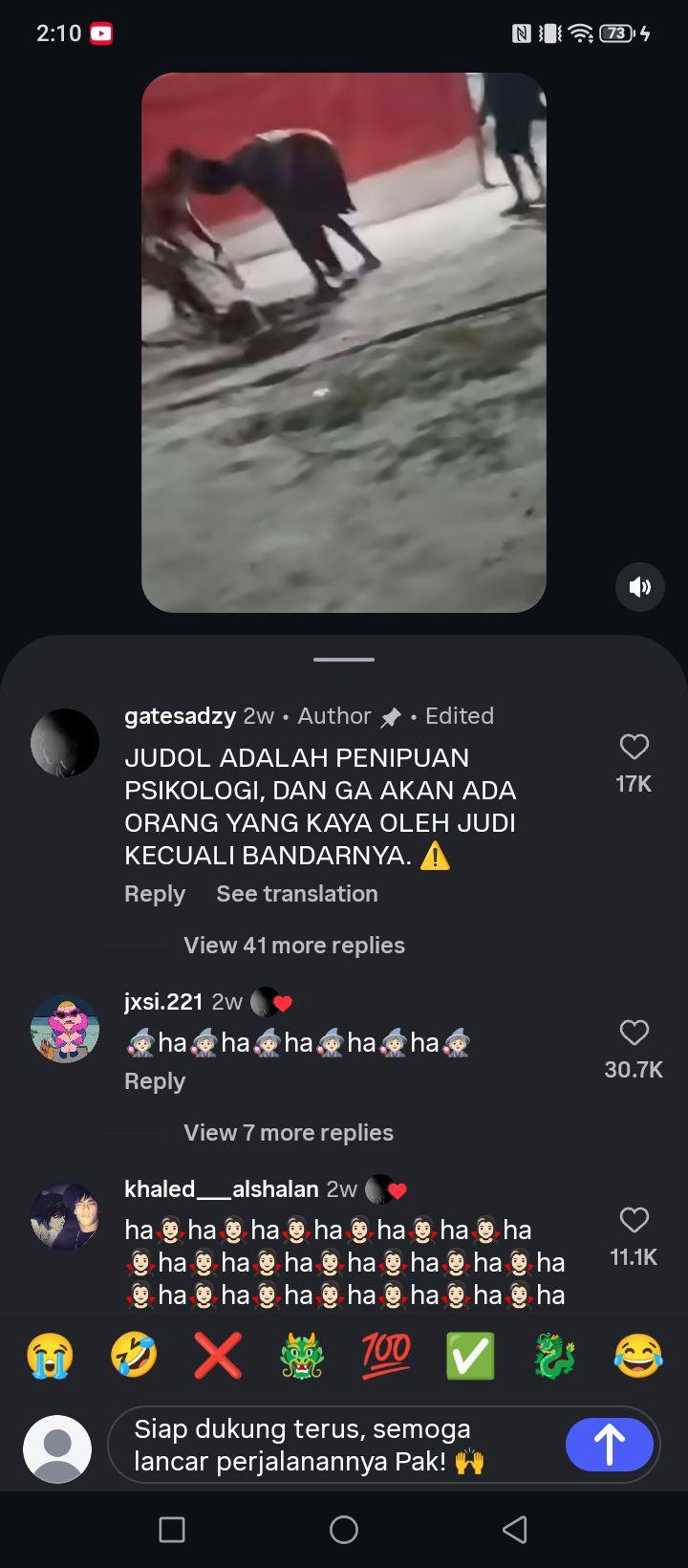Image resolution: width=688 pixels, height=1568 pixels.
Task: Reply to gatesadzy's comment
Action: pyautogui.click(x=155, y=894)
